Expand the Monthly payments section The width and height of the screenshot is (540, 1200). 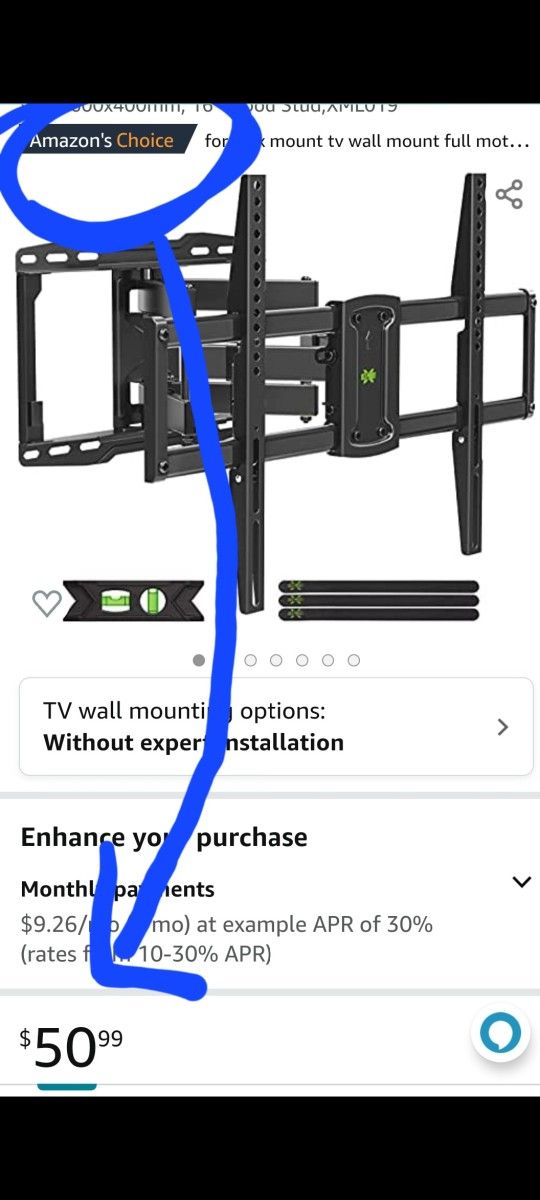[521, 882]
